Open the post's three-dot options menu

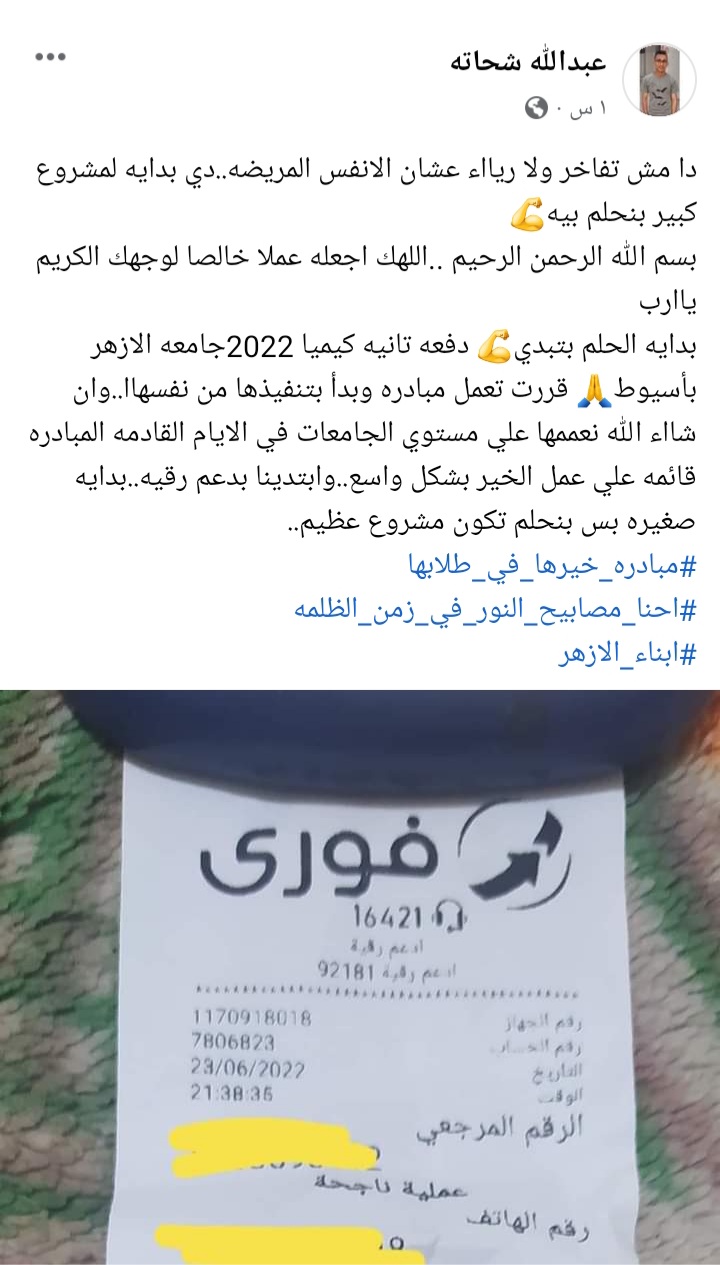pos(50,57)
